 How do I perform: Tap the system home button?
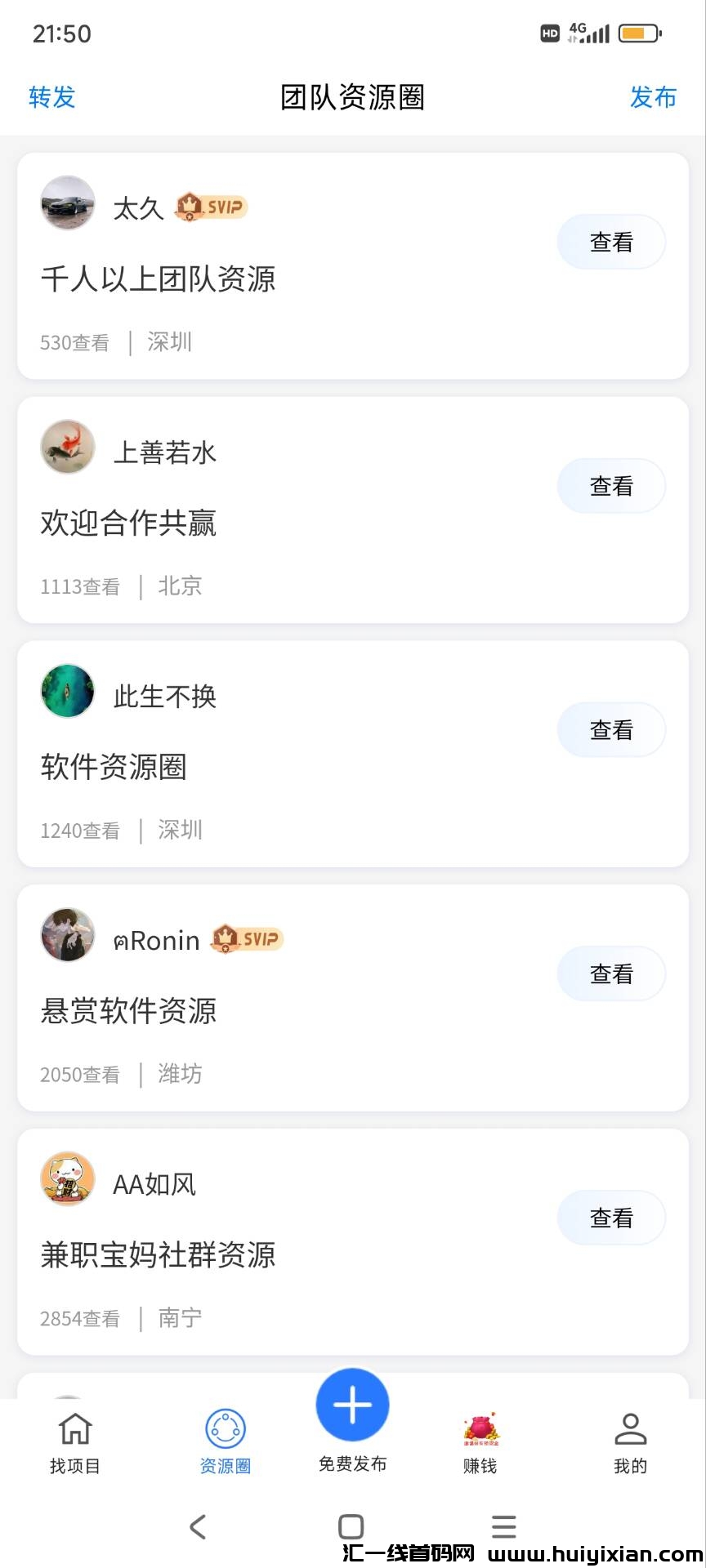351,1526
